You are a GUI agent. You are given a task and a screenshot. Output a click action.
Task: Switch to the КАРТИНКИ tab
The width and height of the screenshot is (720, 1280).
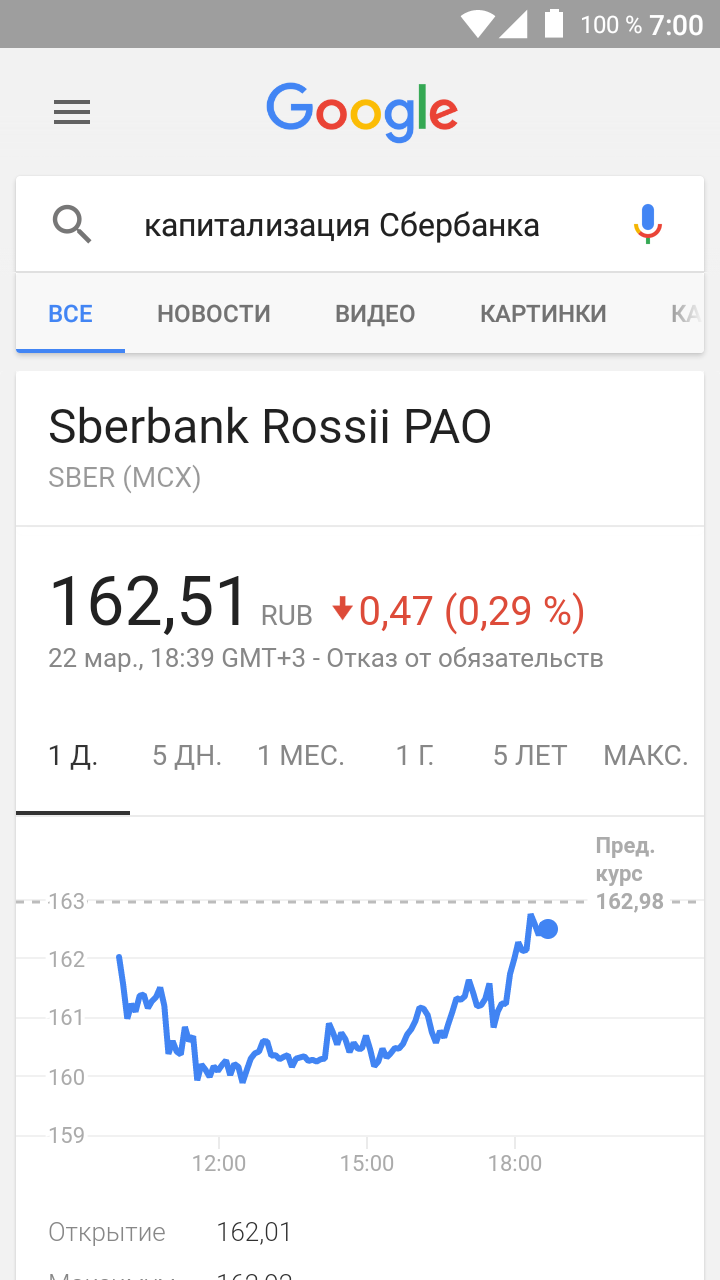(543, 314)
